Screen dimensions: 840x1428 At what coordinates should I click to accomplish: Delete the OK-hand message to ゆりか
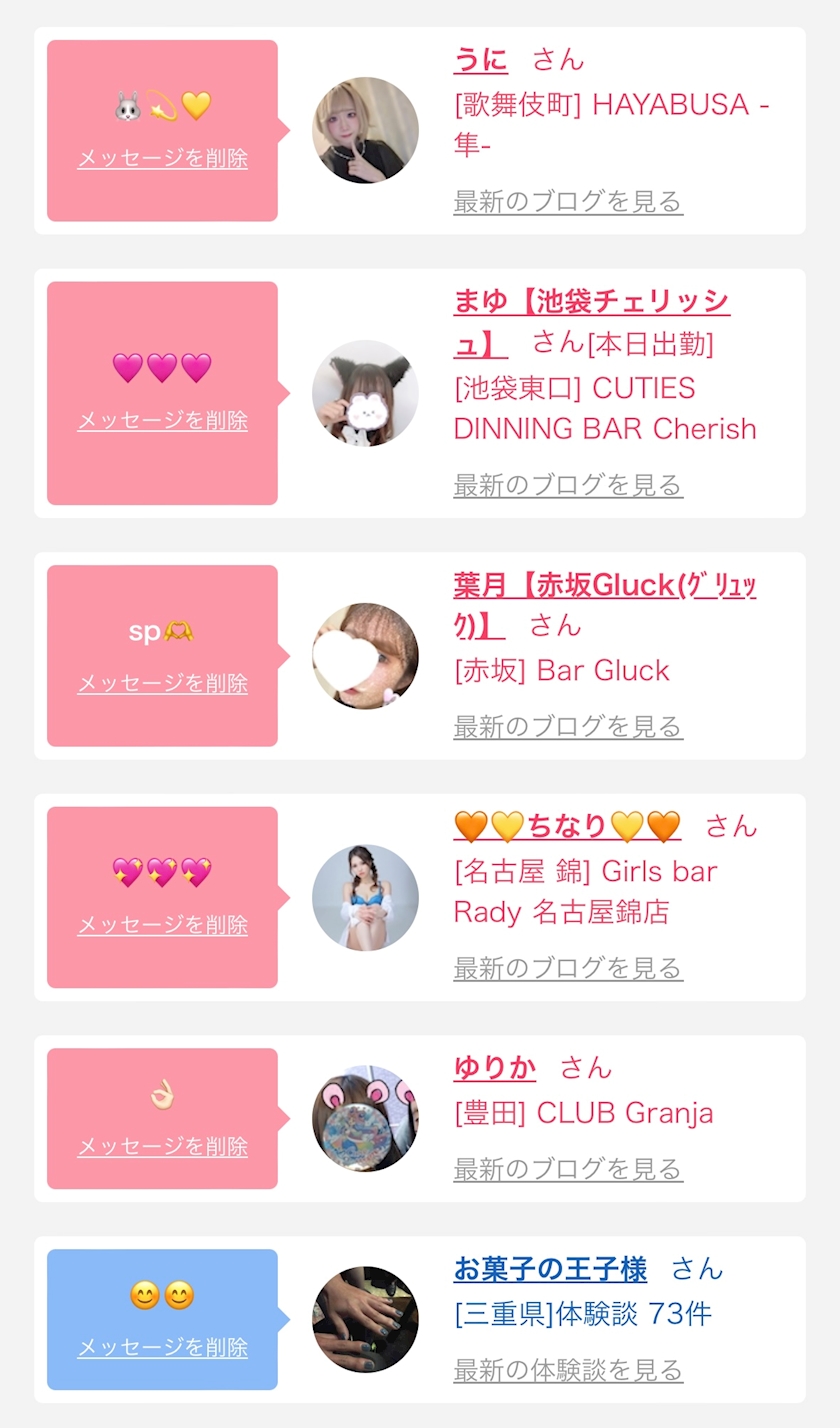coord(162,1146)
